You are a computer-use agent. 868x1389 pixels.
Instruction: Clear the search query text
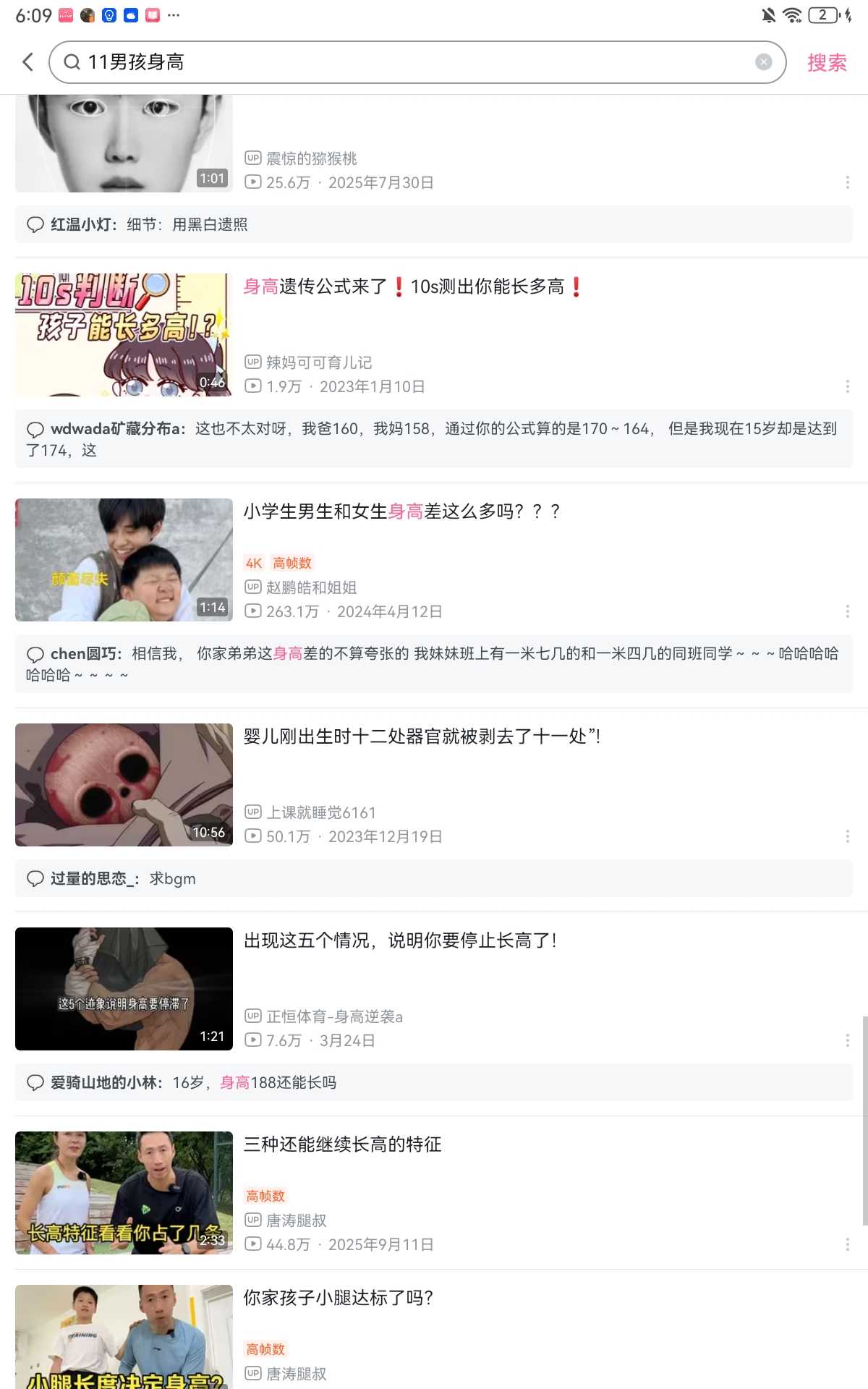click(x=763, y=62)
